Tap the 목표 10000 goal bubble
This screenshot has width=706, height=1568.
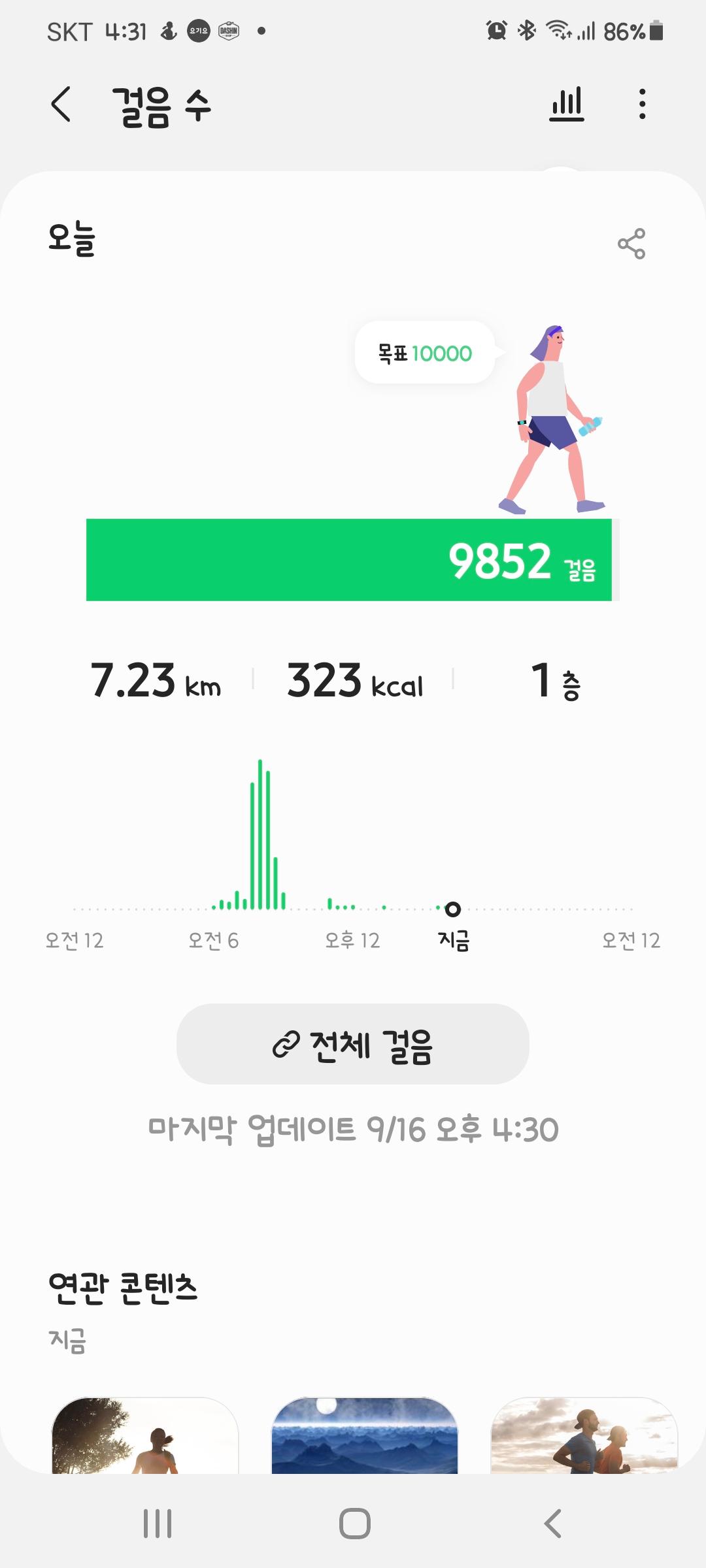(425, 353)
